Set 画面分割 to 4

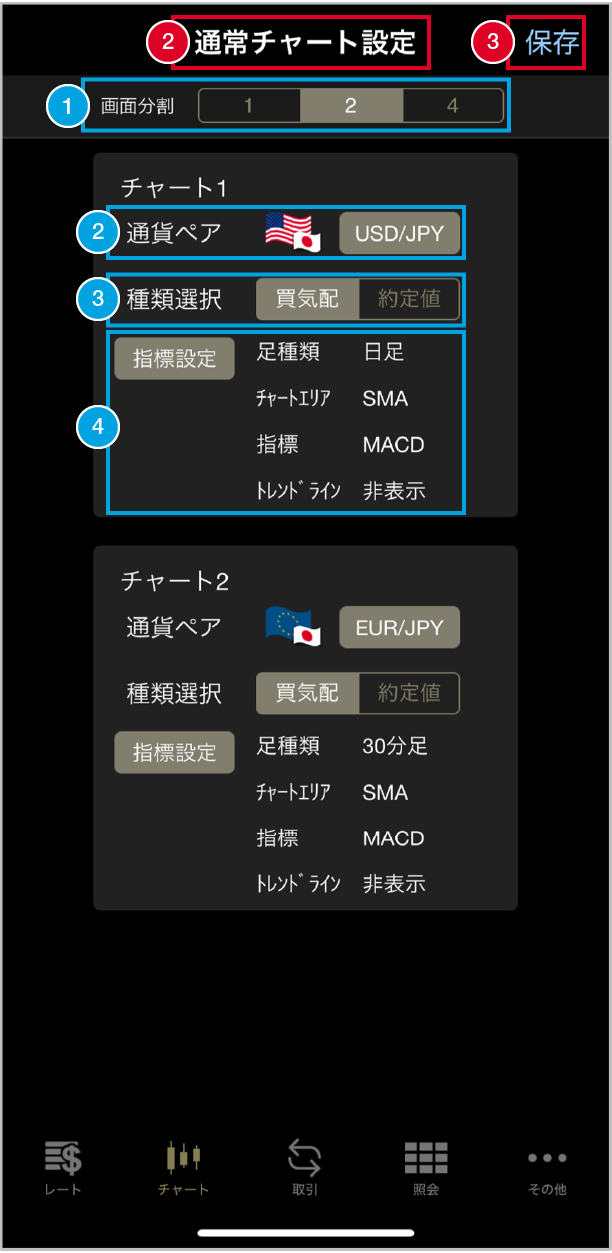click(x=453, y=105)
